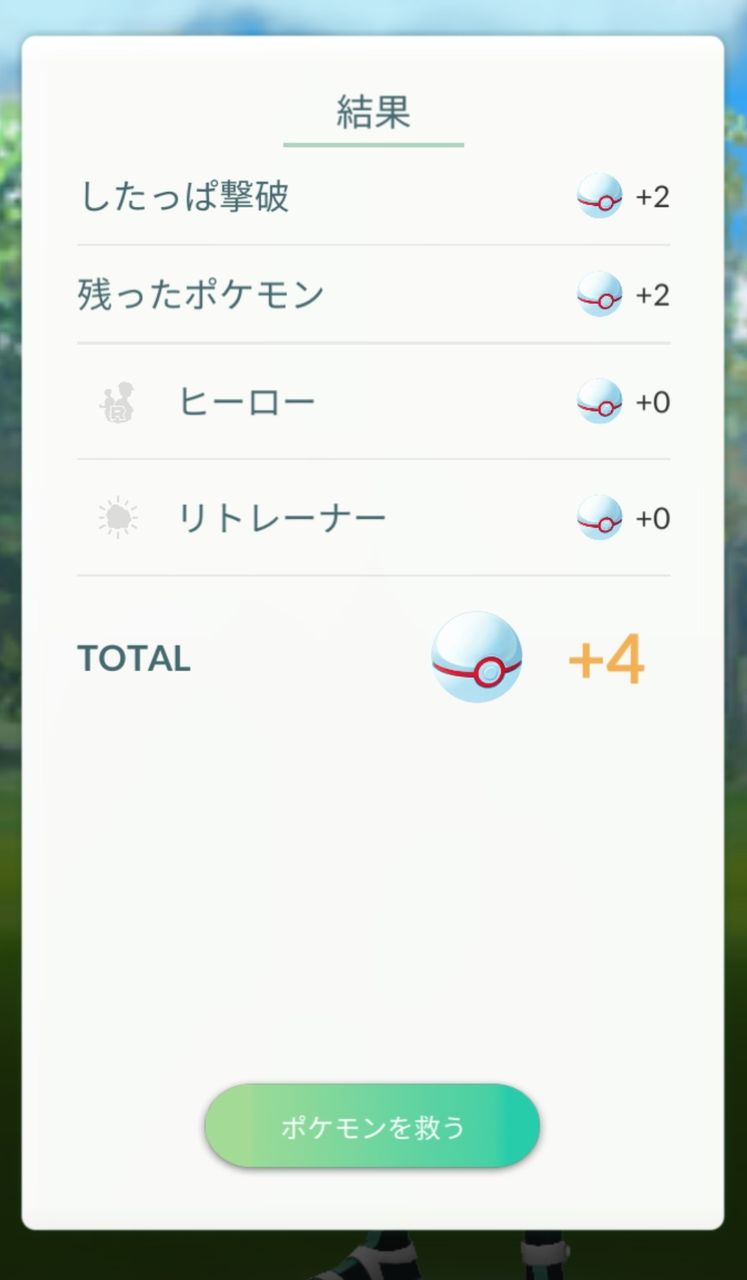Image resolution: width=747 pixels, height=1280 pixels.
Task: Click the Premier Ball icon beside したっぱ撃破
Action: 600,197
